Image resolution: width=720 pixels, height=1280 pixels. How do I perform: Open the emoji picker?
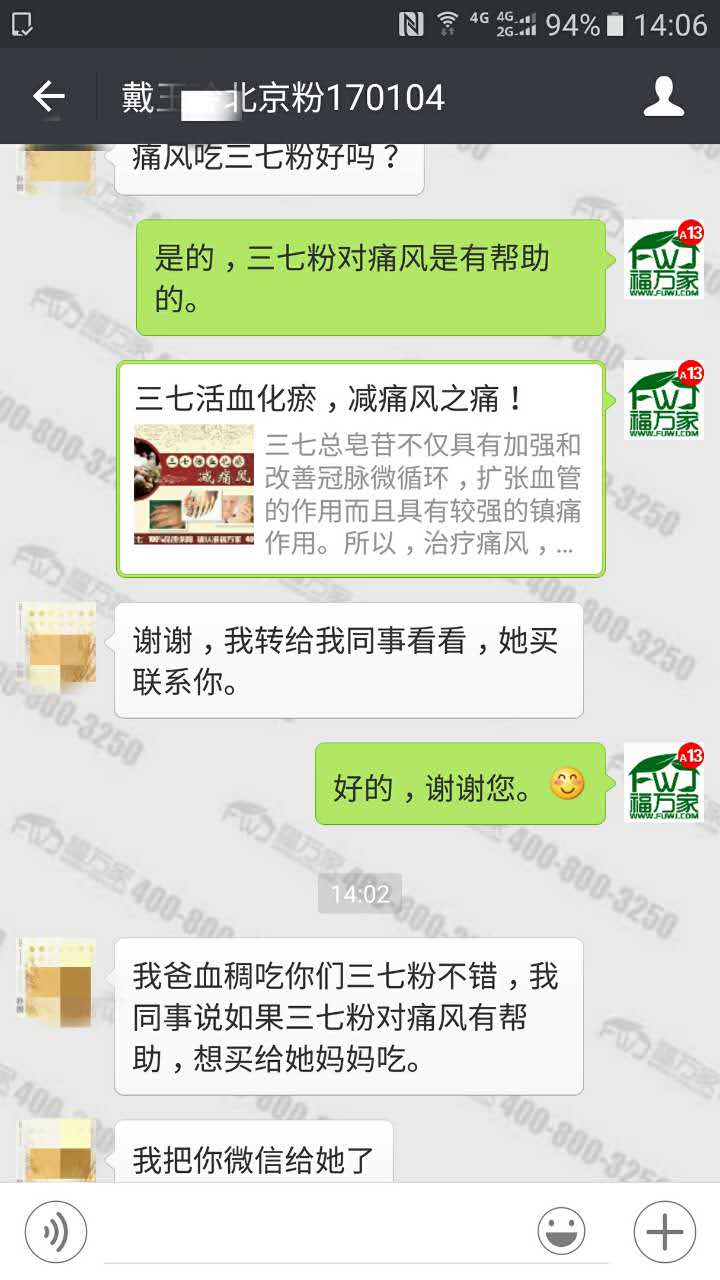(562, 1231)
